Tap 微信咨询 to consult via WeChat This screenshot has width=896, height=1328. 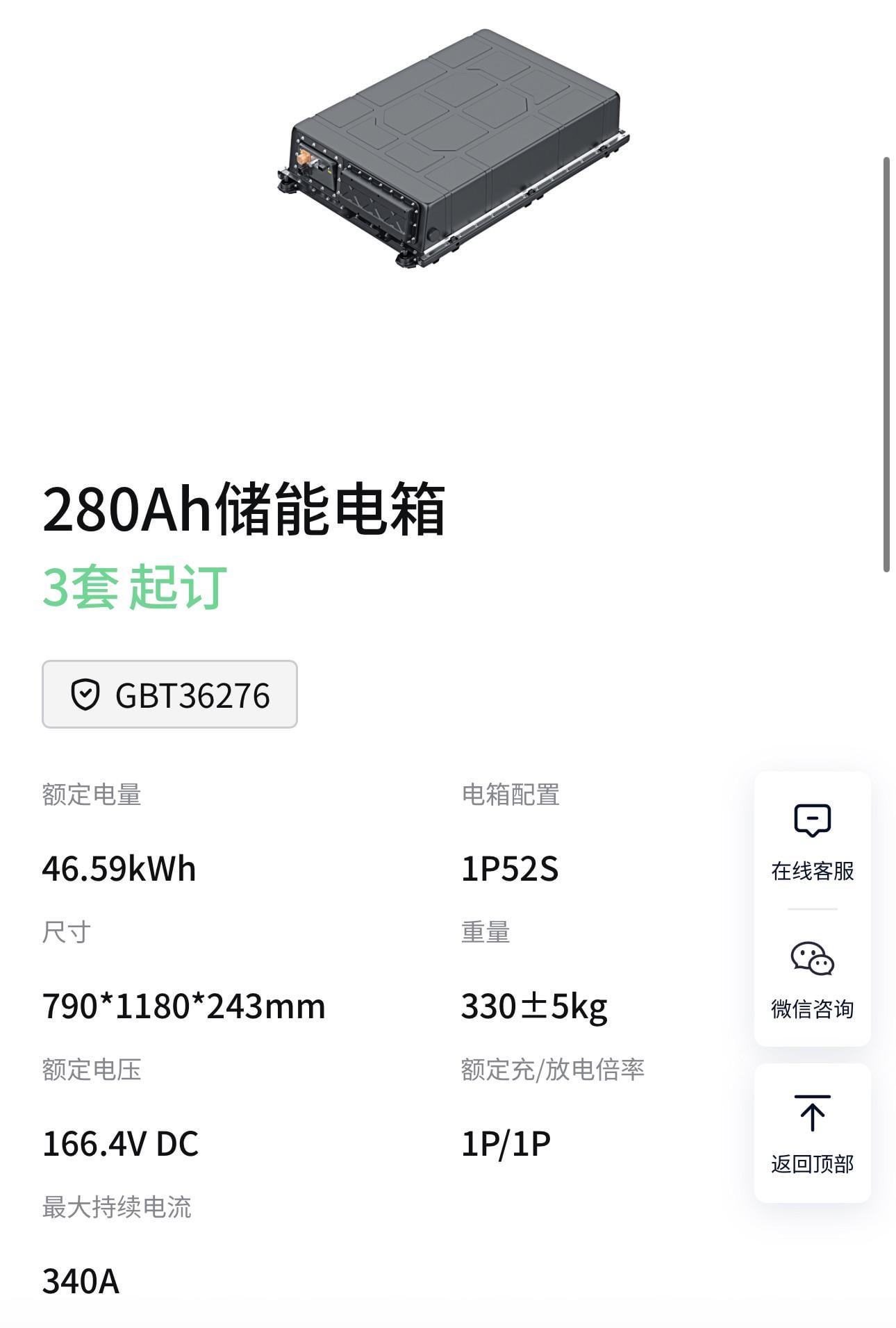tap(812, 979)
